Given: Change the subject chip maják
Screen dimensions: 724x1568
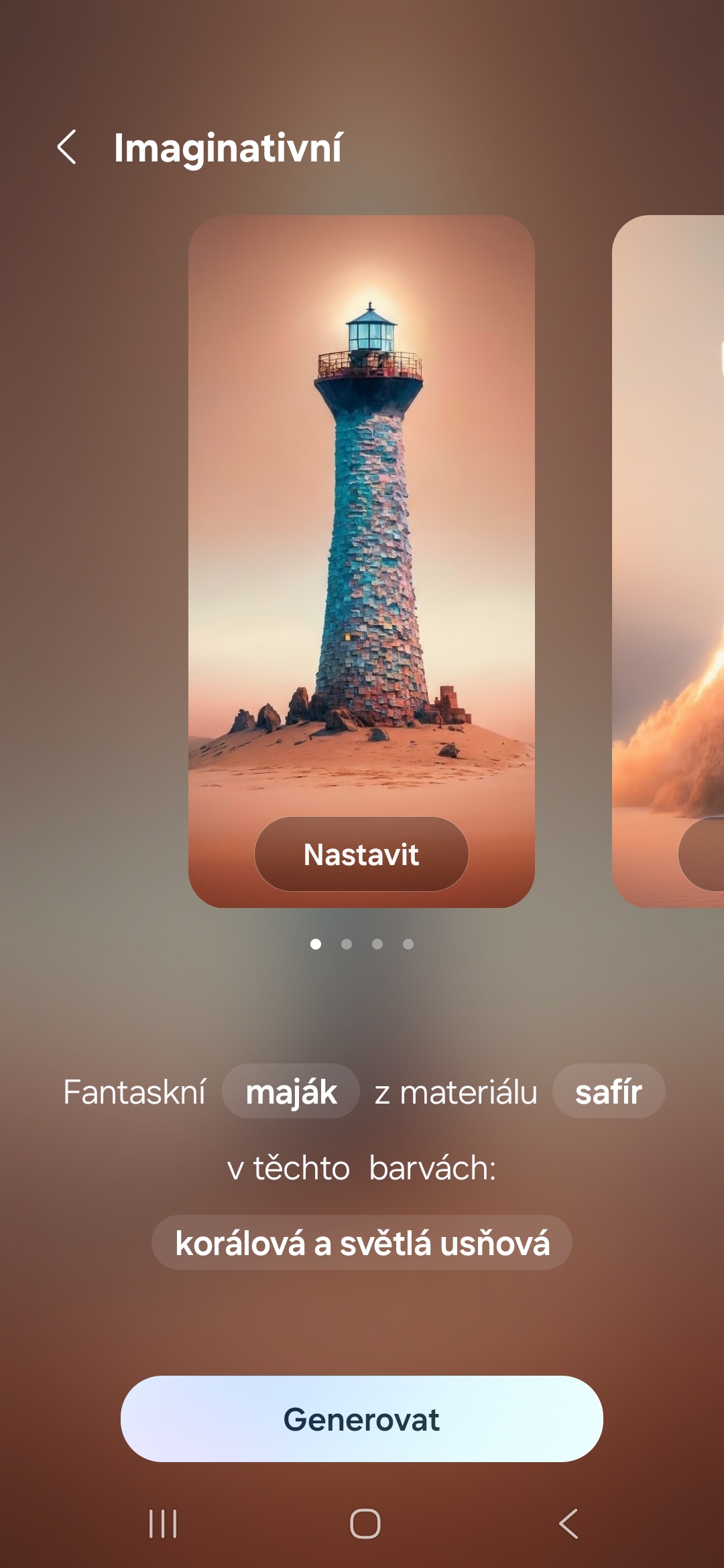Looking at the screenshot, I should [x=291, y=1092].
